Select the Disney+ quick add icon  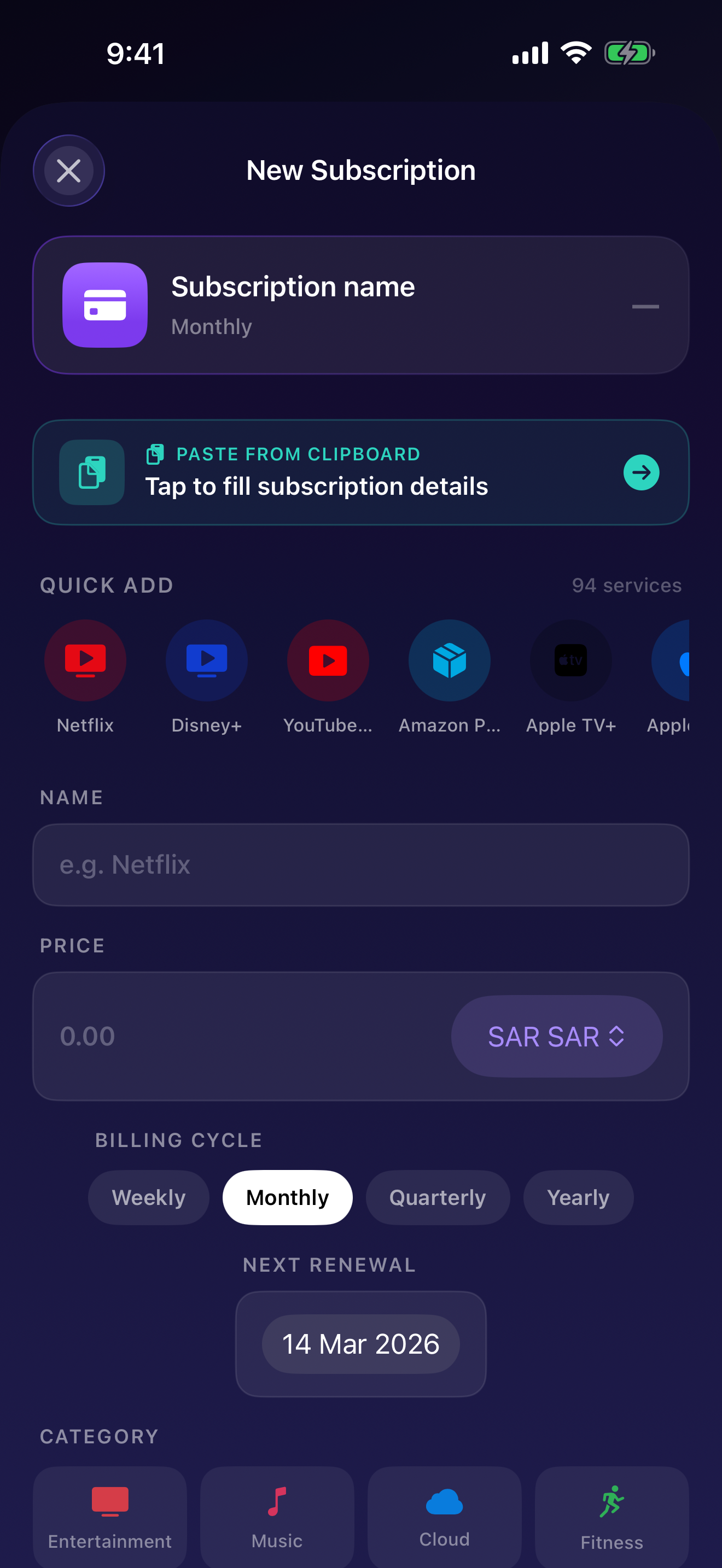(206, 660)
